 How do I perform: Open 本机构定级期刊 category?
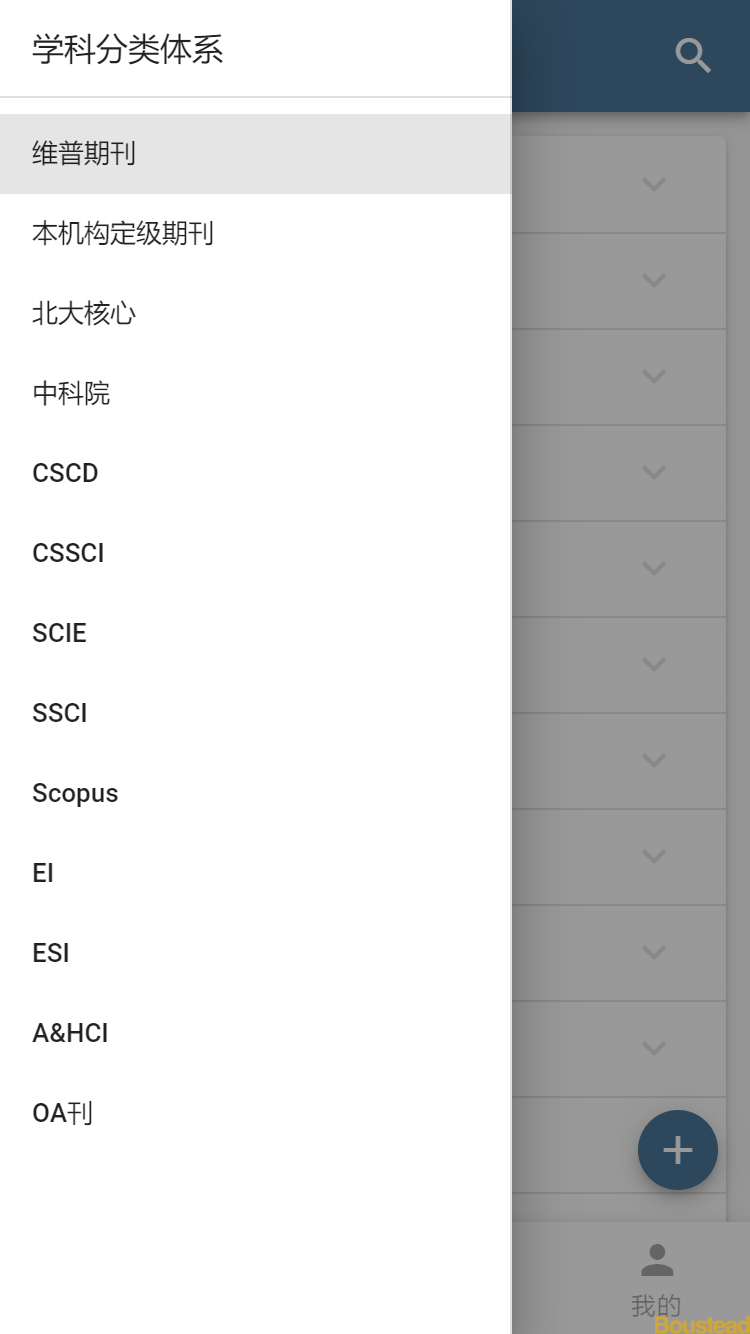(123, 234)
